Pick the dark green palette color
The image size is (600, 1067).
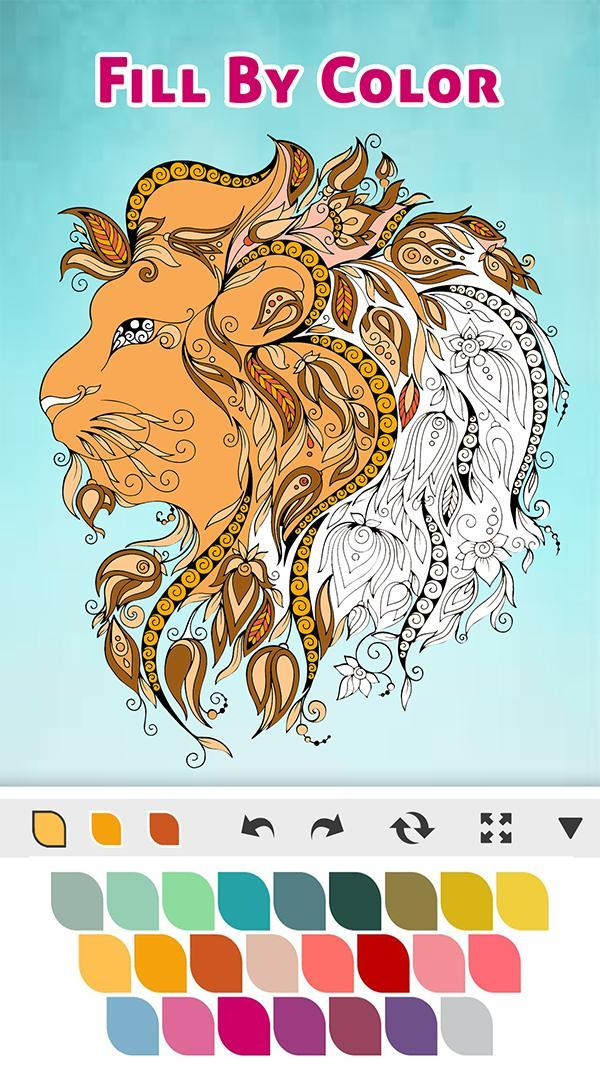pyautogui.click(x=355, y=901)
